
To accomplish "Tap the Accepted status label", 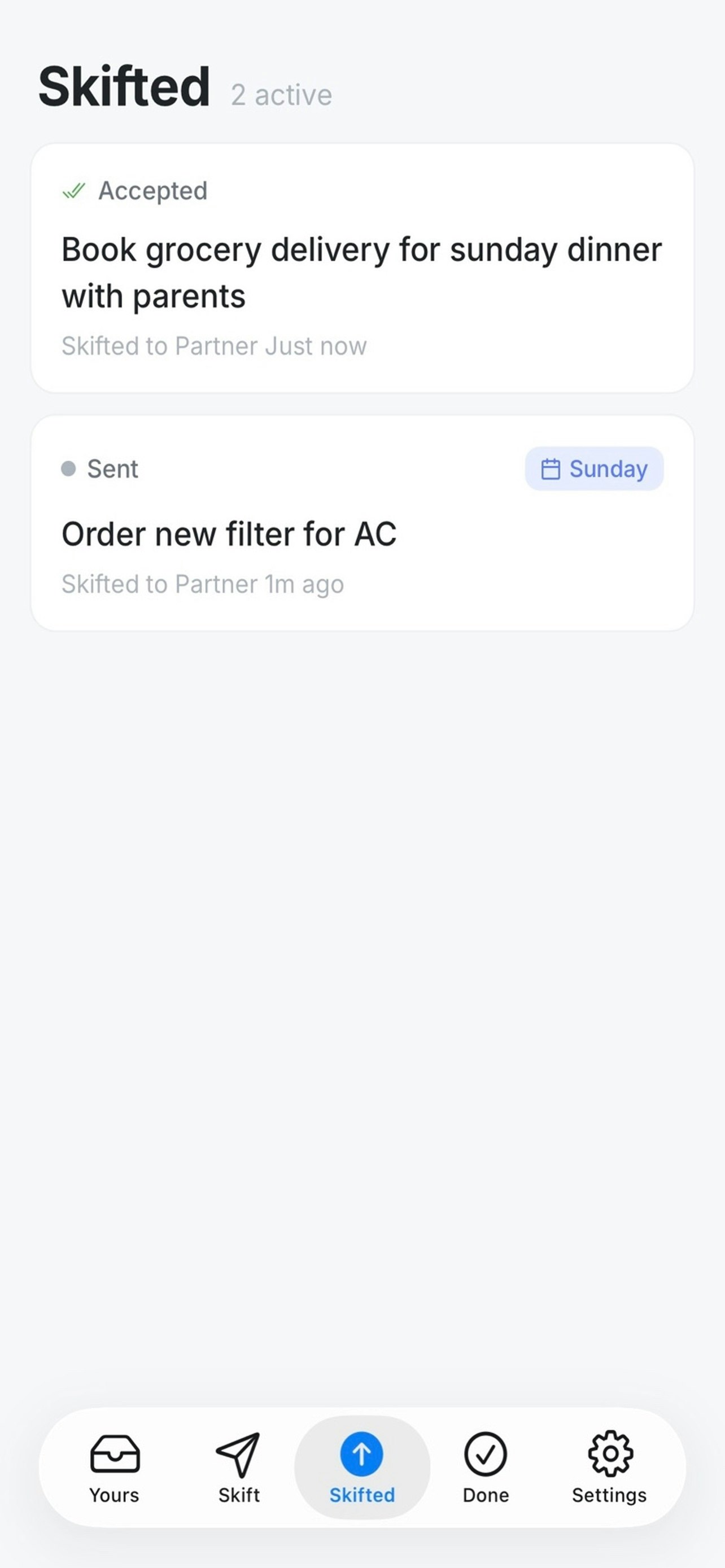I will 154,191.
